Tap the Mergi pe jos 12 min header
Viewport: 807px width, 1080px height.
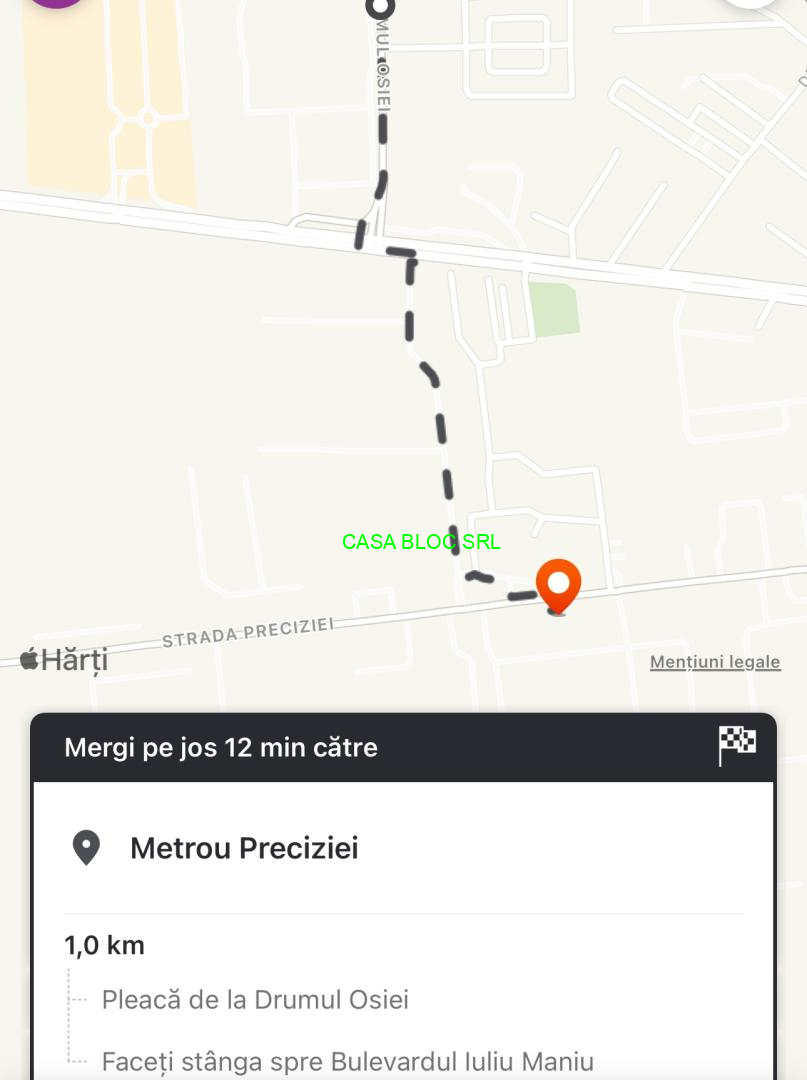[221, 748]
